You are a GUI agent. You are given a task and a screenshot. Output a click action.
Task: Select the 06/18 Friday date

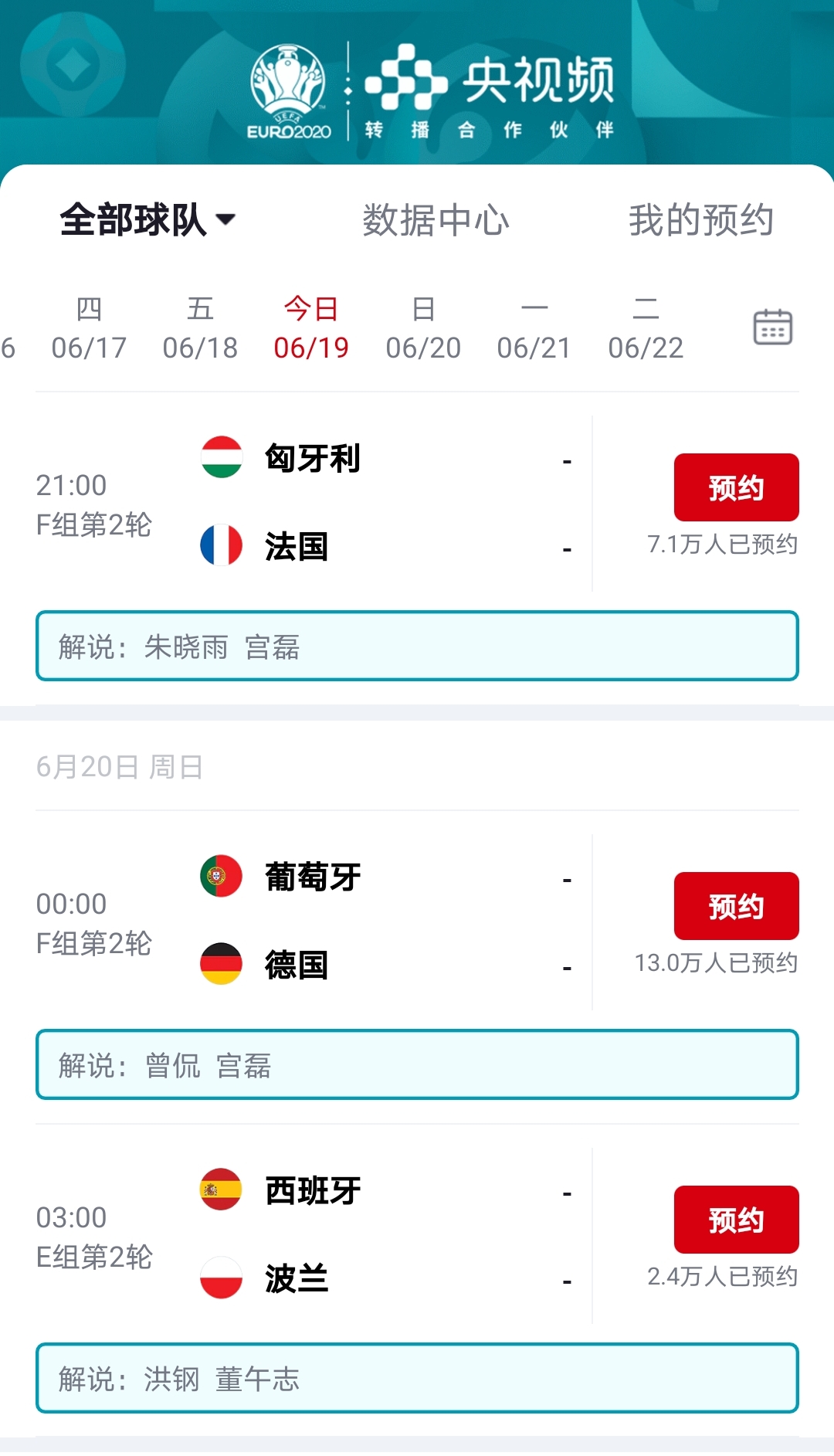point(200,328)
